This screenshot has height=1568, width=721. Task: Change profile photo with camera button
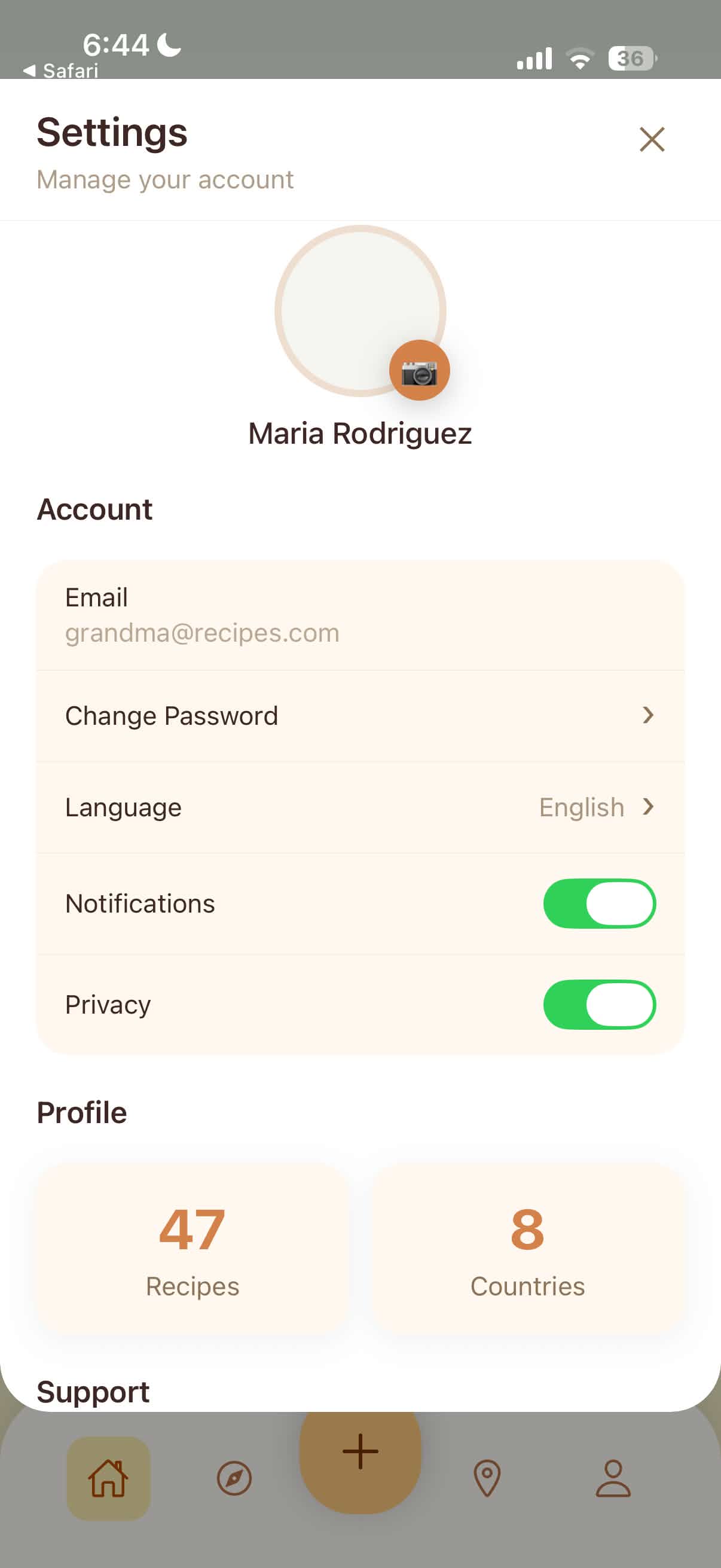pos(419,370)
